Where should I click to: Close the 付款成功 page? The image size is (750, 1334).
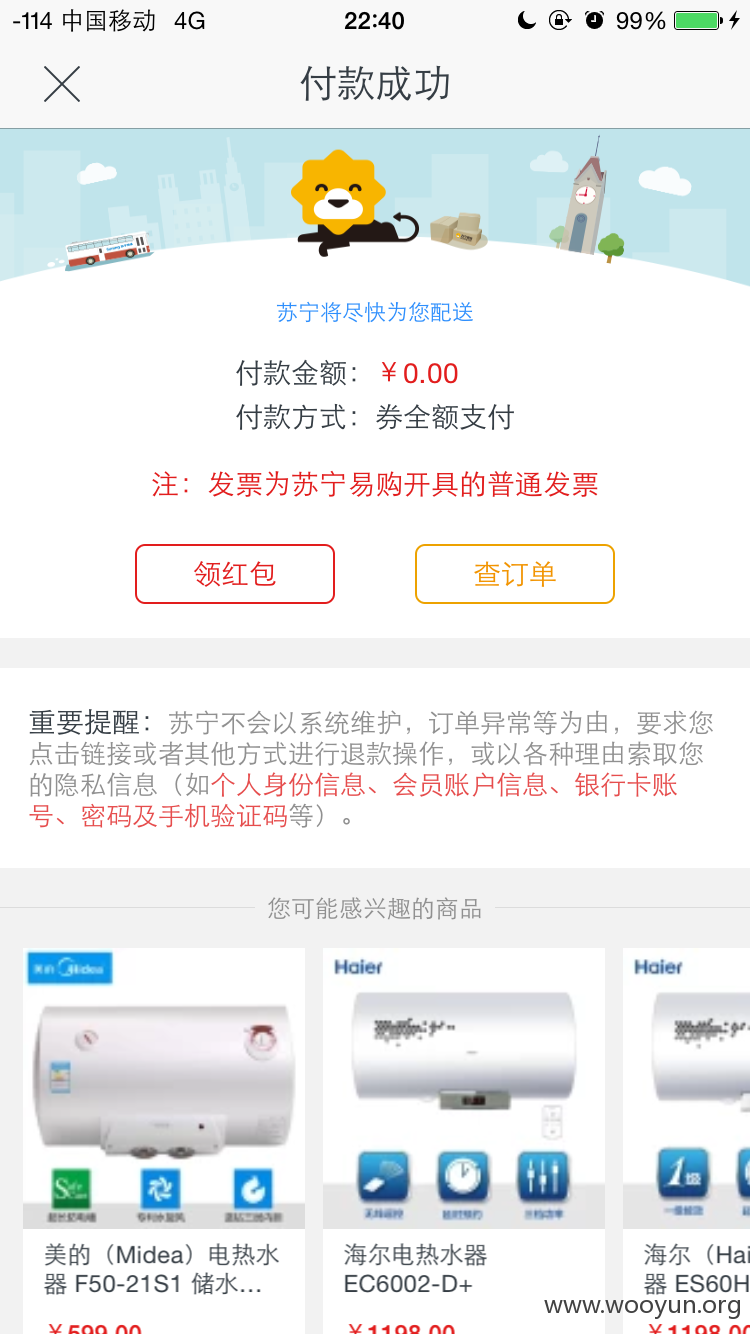[62, 84]
